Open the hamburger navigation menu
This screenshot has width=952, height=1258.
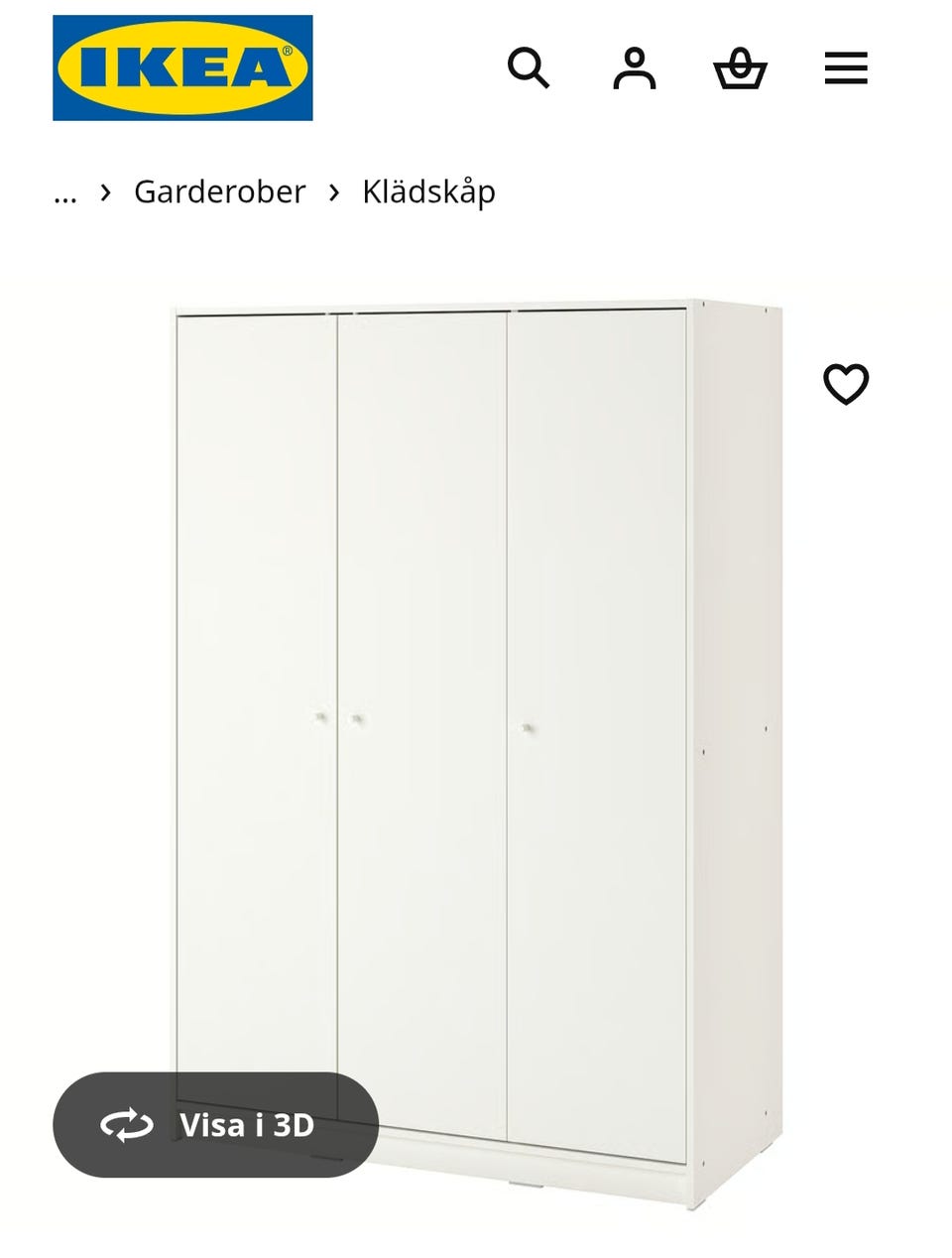tap(845, 67)
